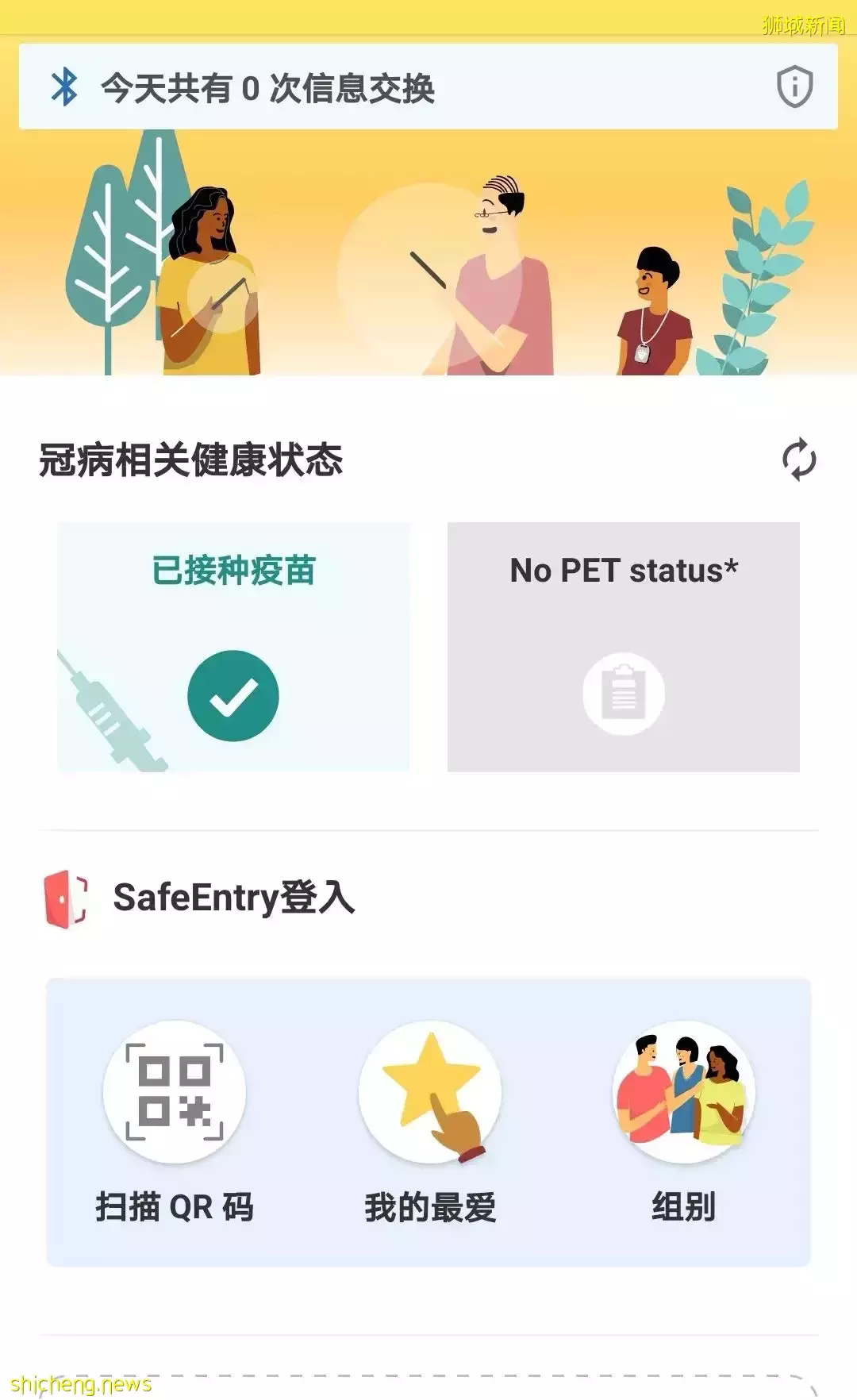
Task: Select the 我的最爱 option
Action: pyautogui.click(x=430, y=1207)
